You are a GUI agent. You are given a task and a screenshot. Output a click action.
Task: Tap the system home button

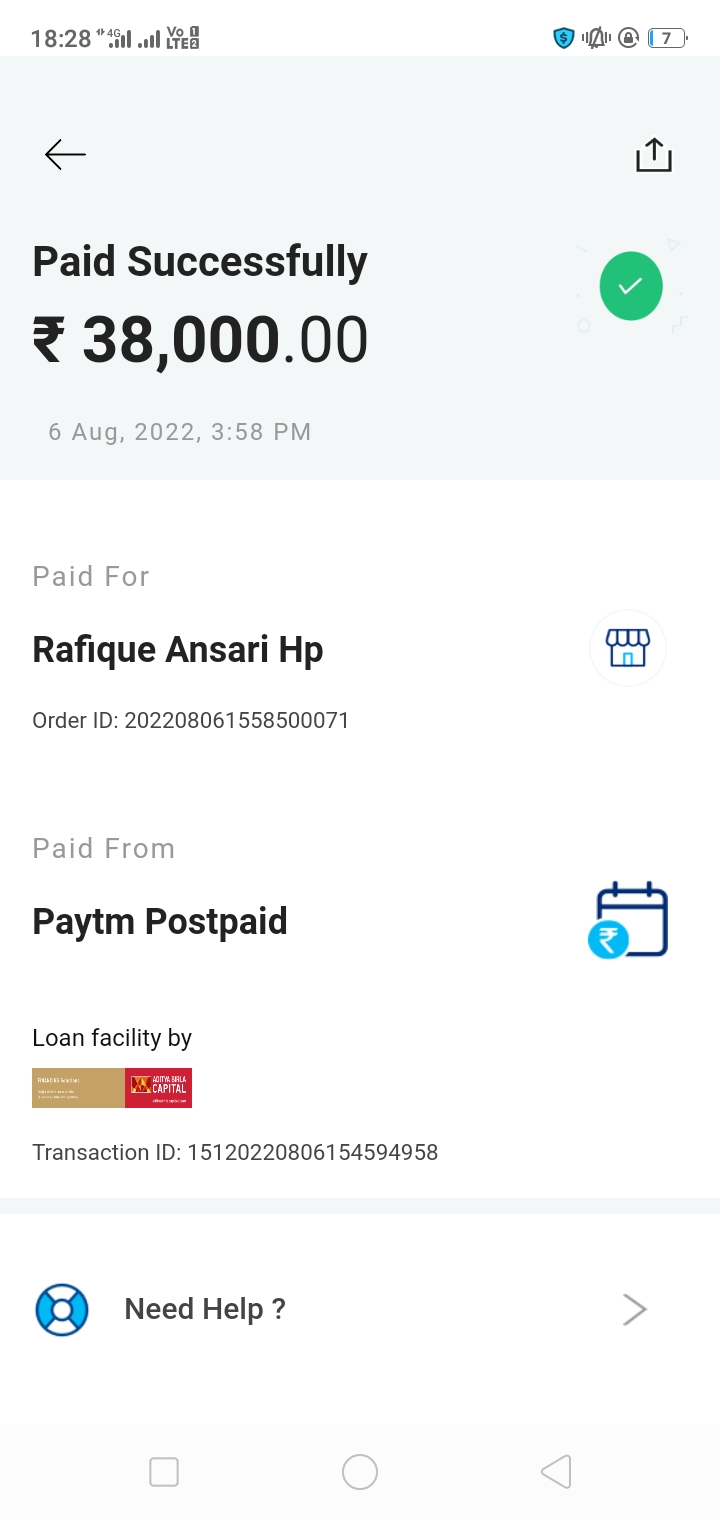click(x=360, y=1472)
